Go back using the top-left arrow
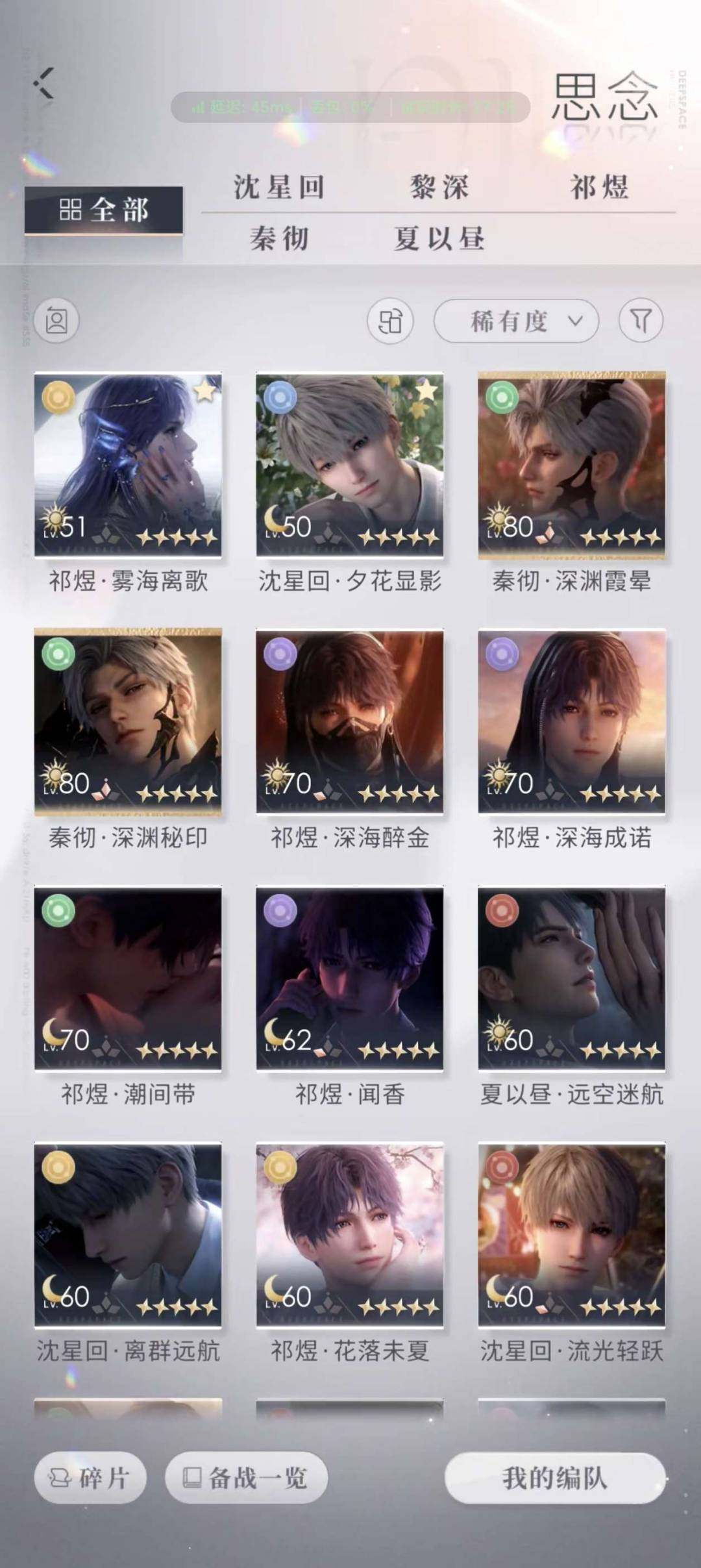Image resolution: width=701 pixels, height=1568 pixels. click(x=44, y=83)
